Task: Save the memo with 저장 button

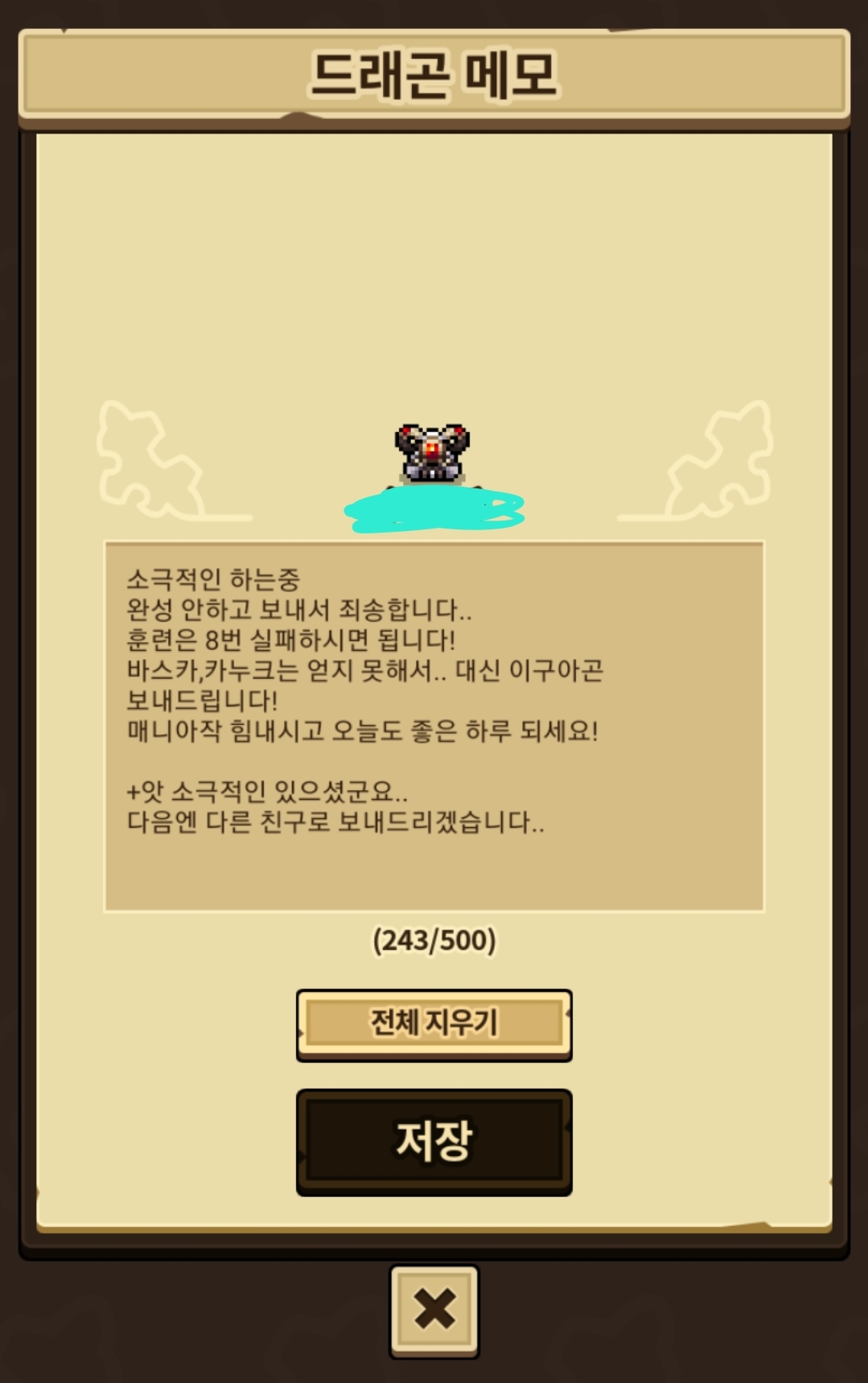Action: [x=434, y=1142]
